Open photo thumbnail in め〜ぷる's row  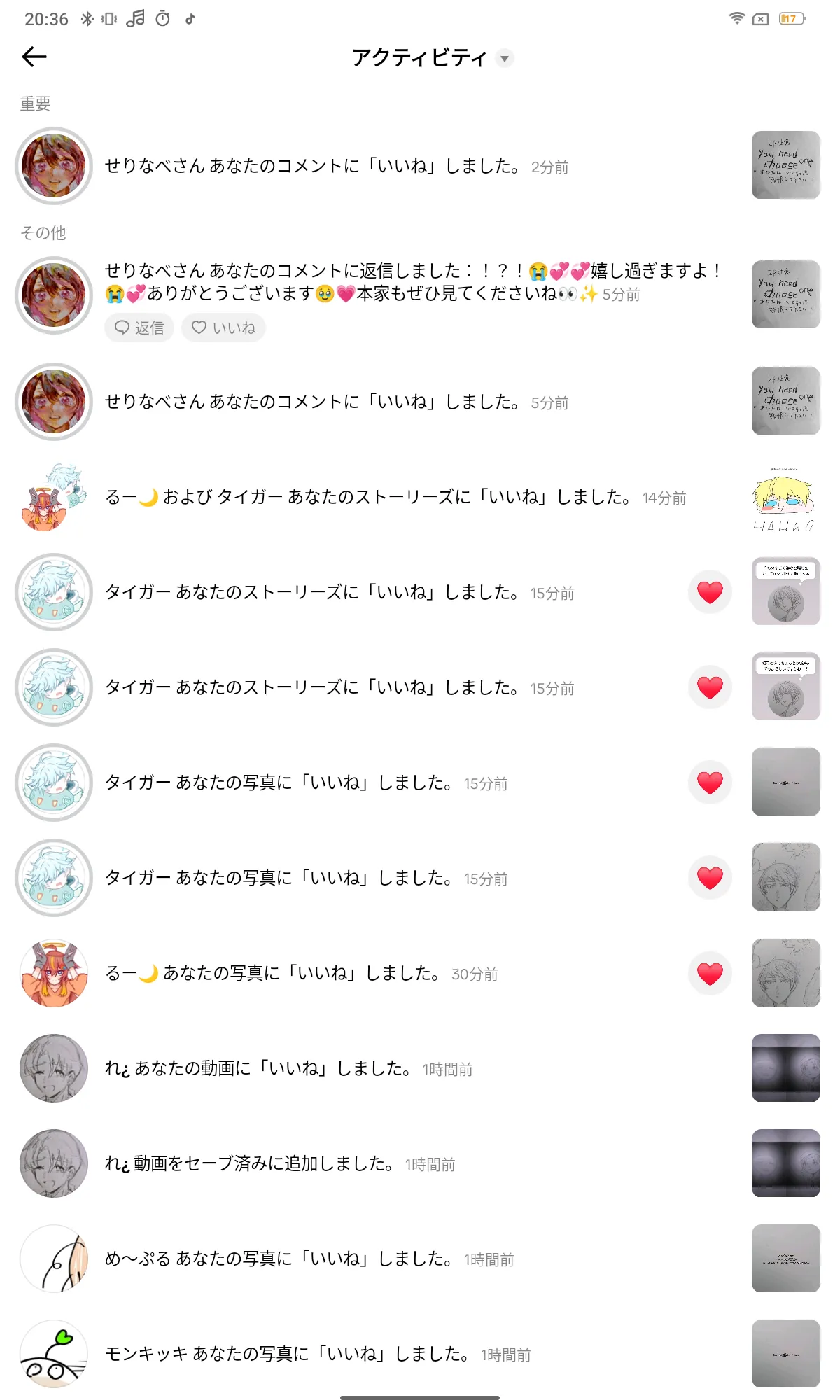(x=785, y=1259)
